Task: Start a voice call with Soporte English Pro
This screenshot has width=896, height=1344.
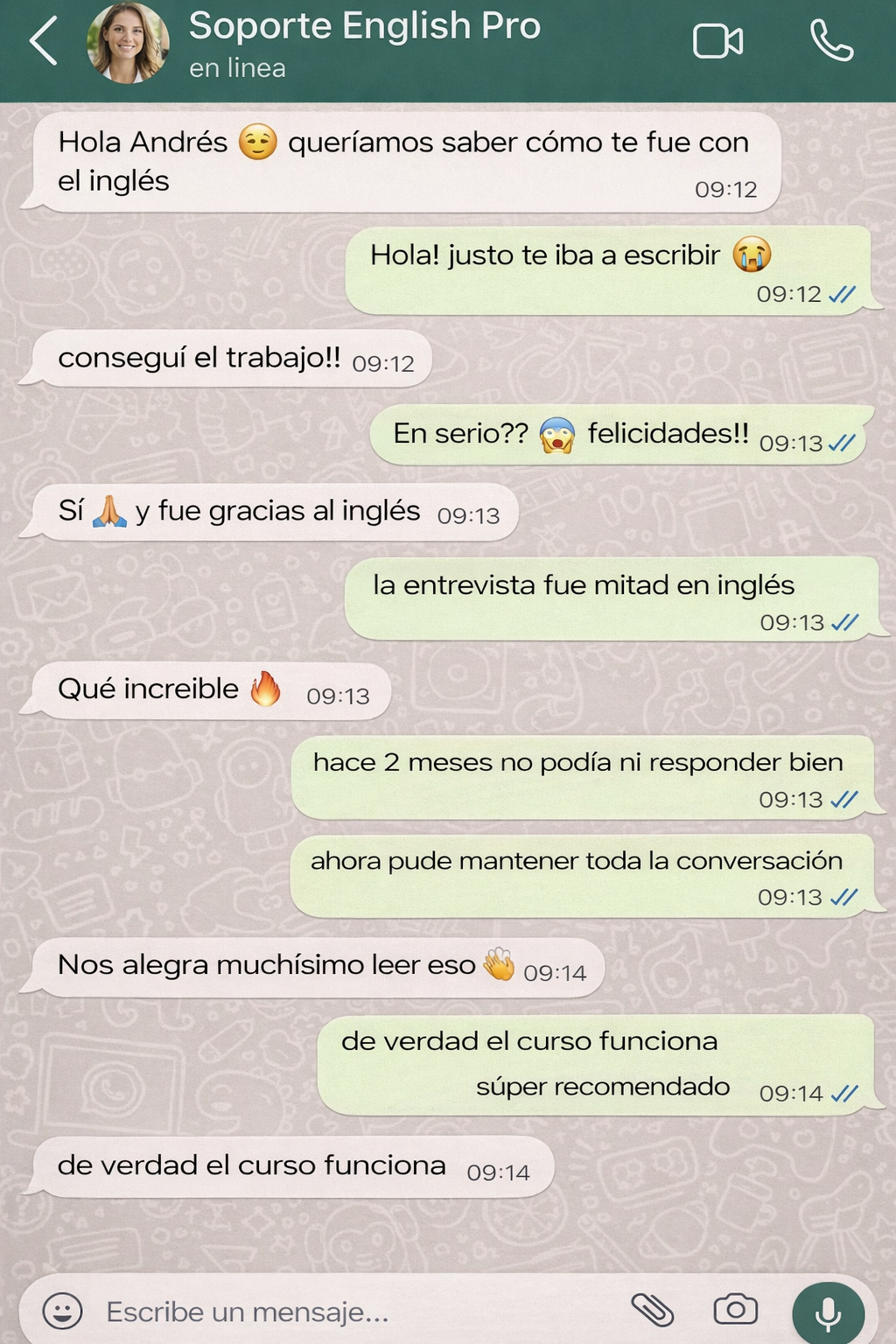Action: pyautogui.click(x=830, y=41)
